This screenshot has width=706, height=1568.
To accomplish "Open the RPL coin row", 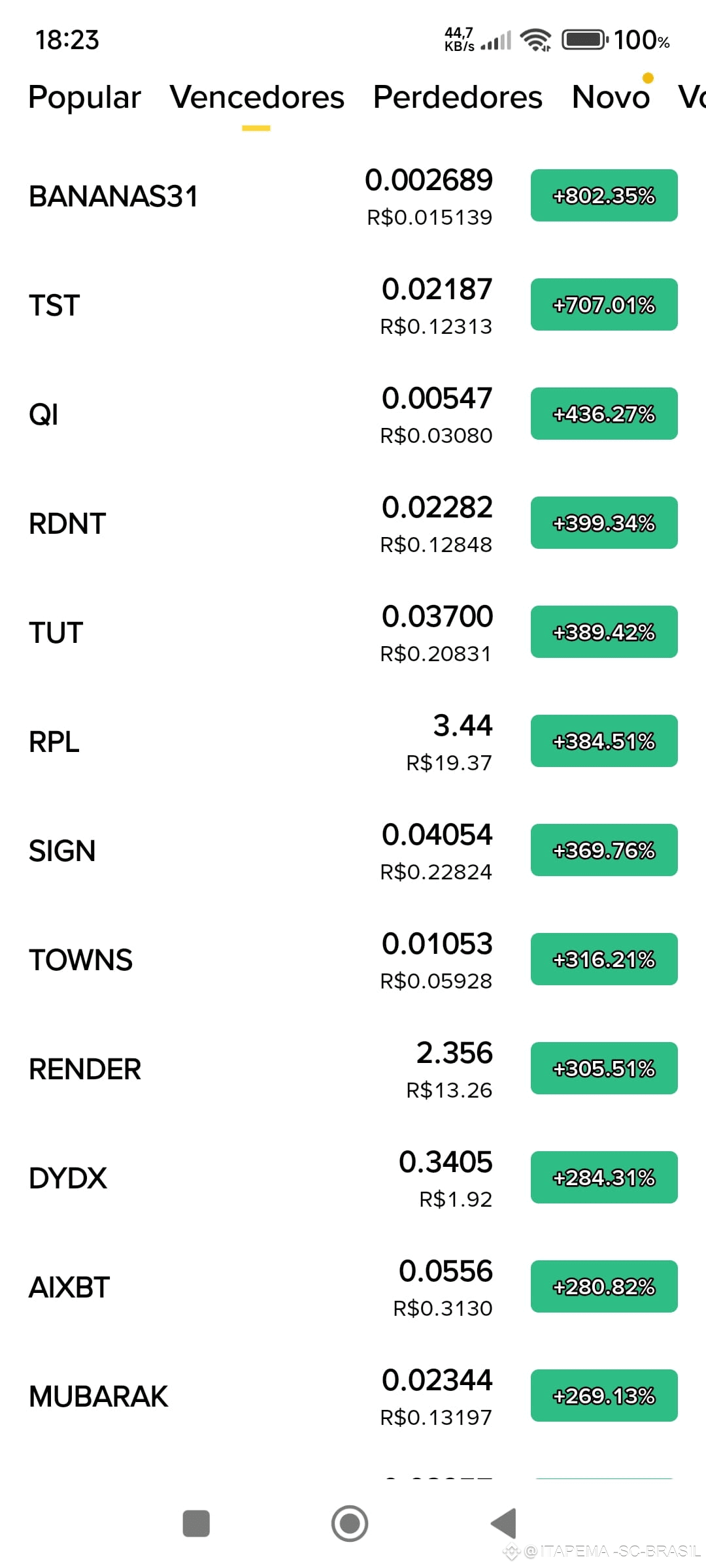I will 353,742.
